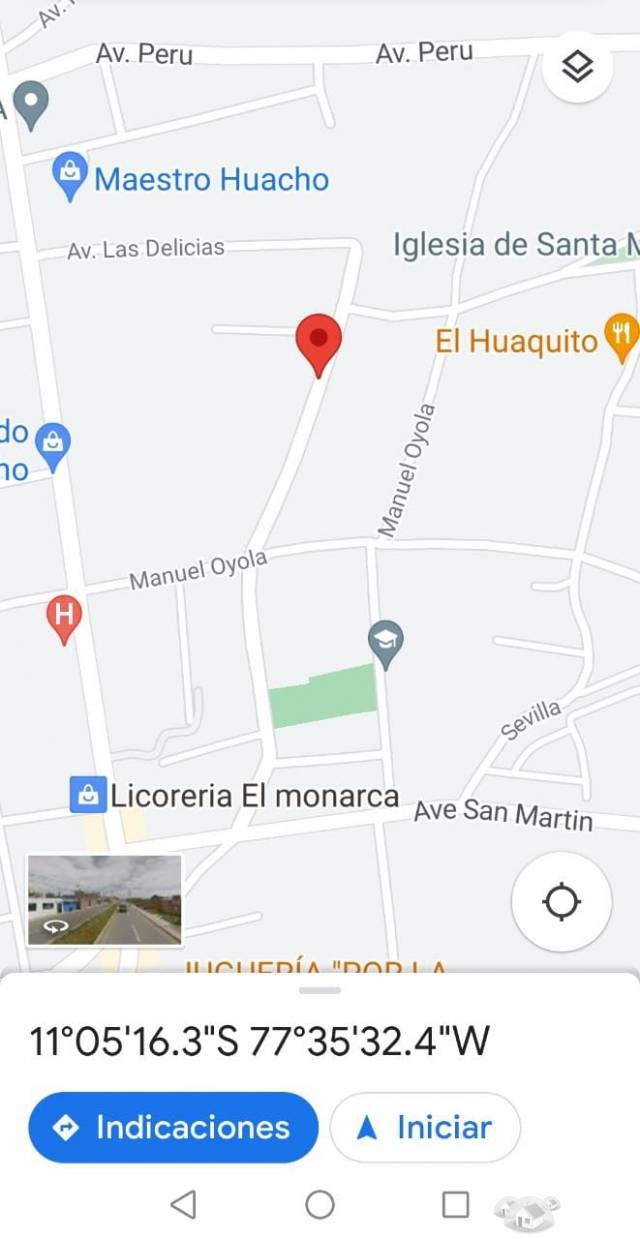Tap the red dropped pin
Viewport: 640px width, 1239px height.
tap(318, 343)
